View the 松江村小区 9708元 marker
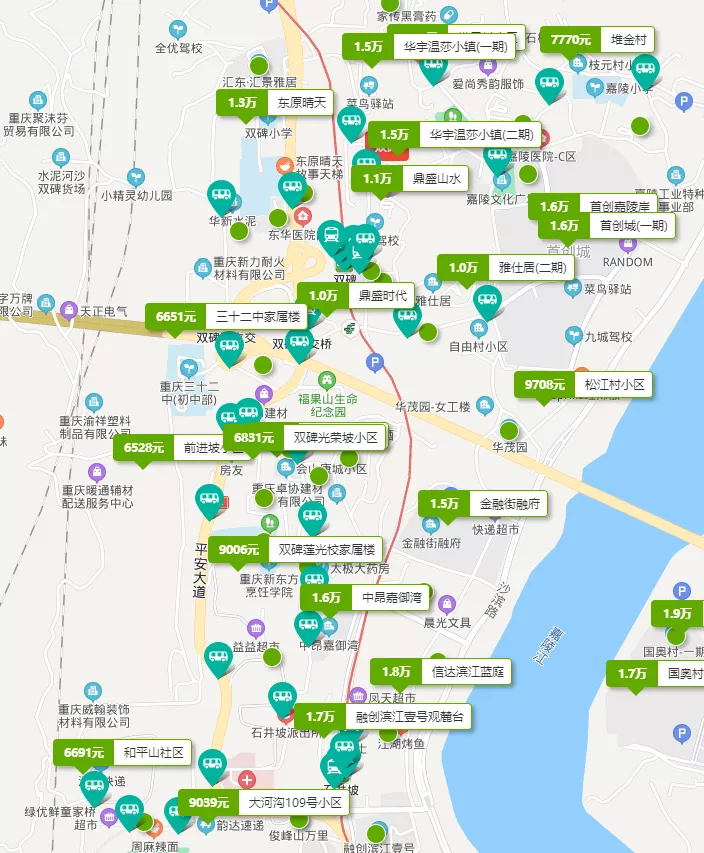 tap(584, 384)
